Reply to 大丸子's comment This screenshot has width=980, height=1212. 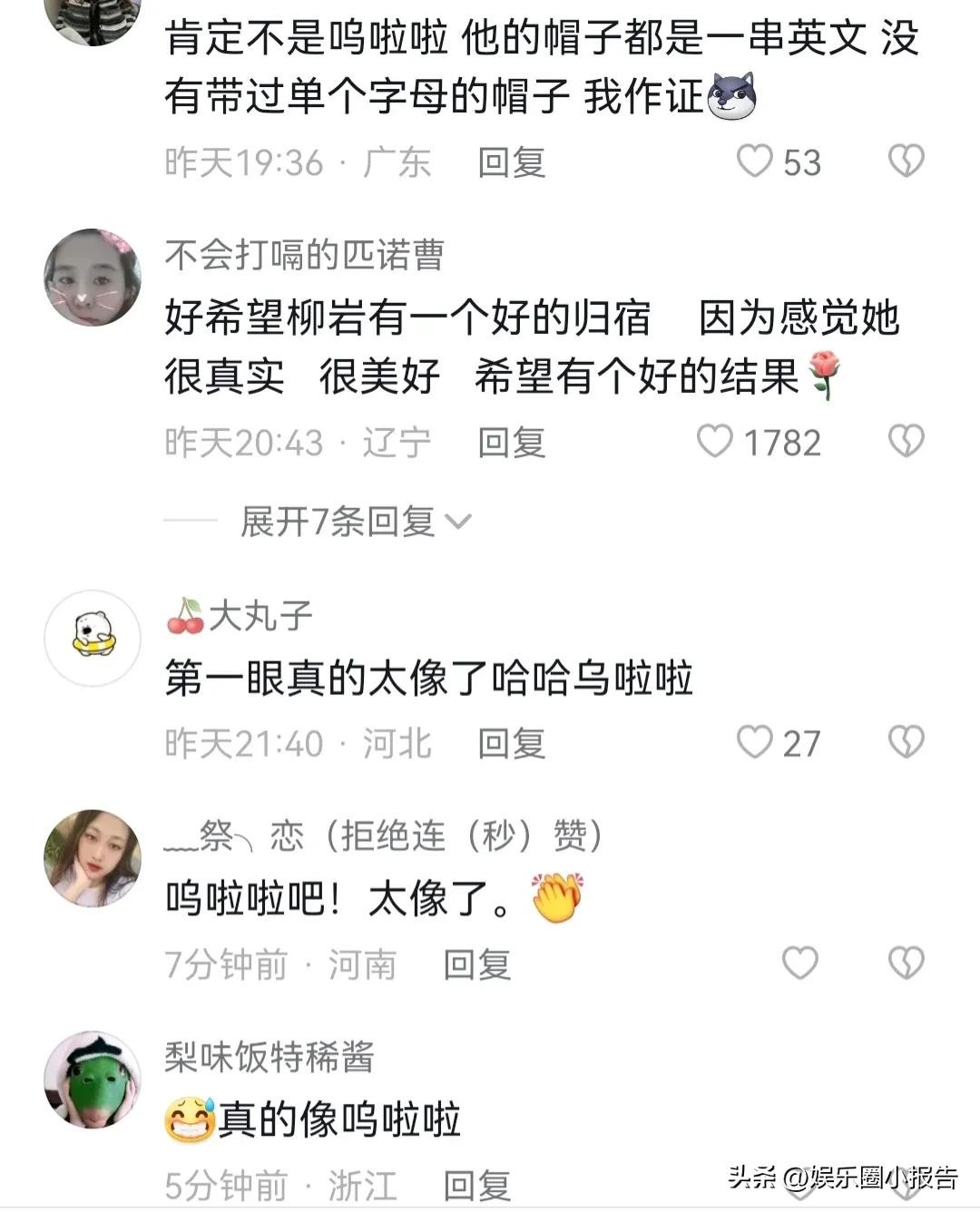click(x=512, y=744)
